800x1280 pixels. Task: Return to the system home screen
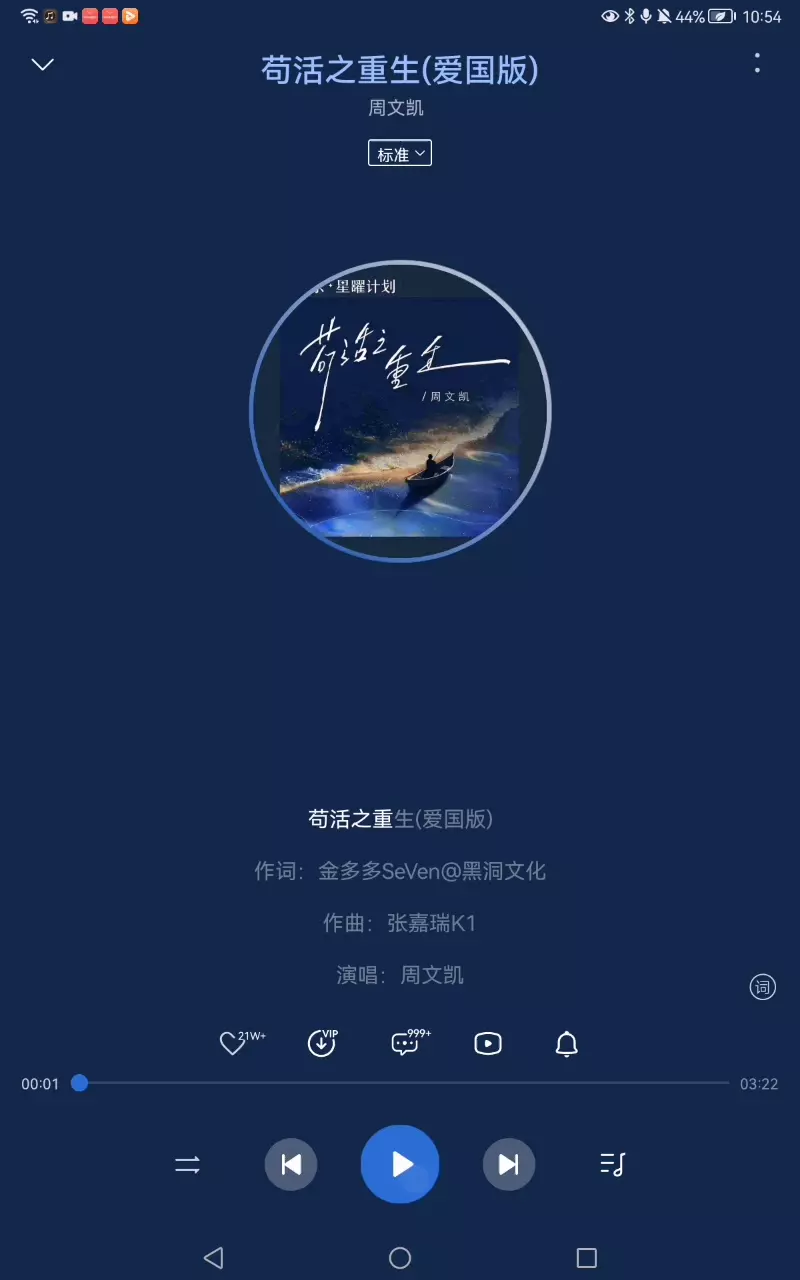click(400, 1257)
